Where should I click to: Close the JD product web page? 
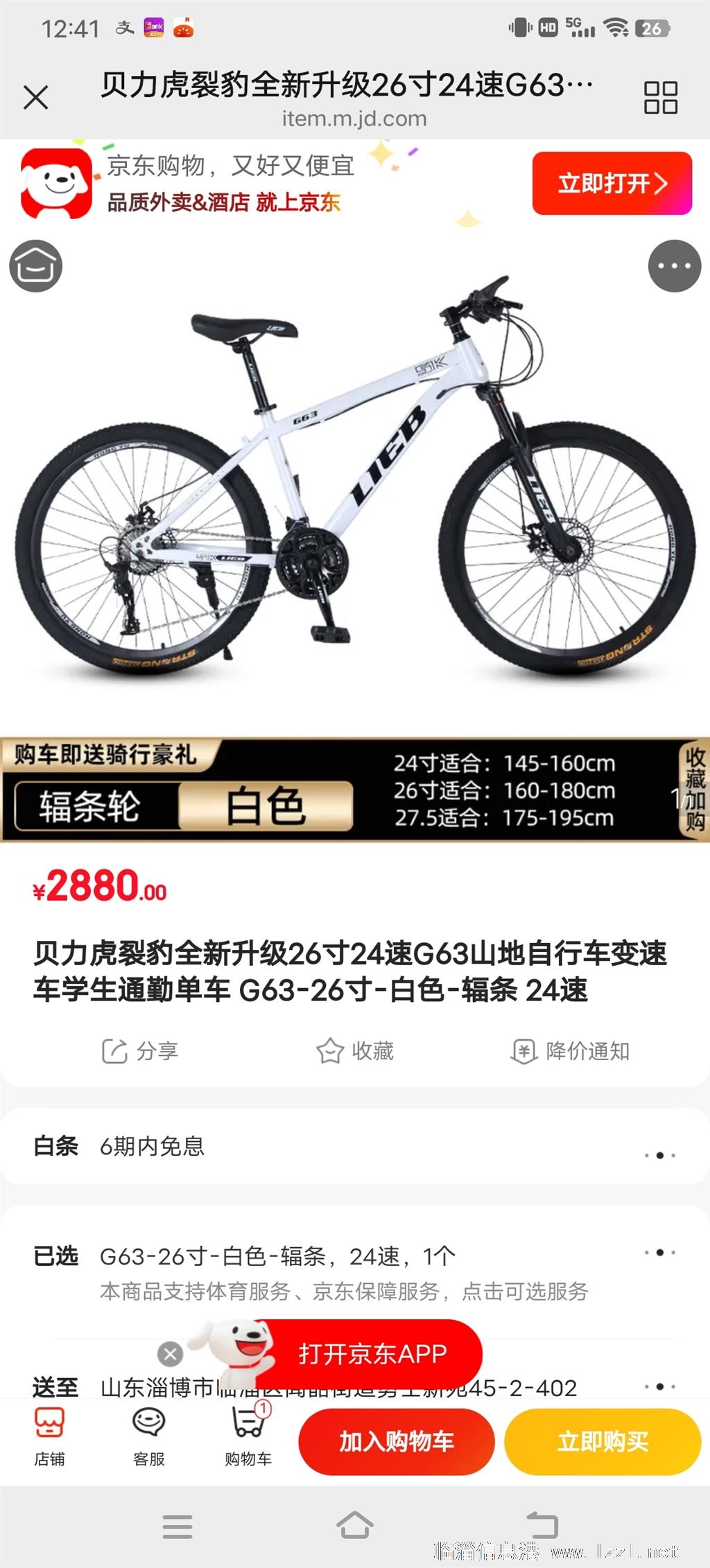pyautogui.click(x=35, y=98)
